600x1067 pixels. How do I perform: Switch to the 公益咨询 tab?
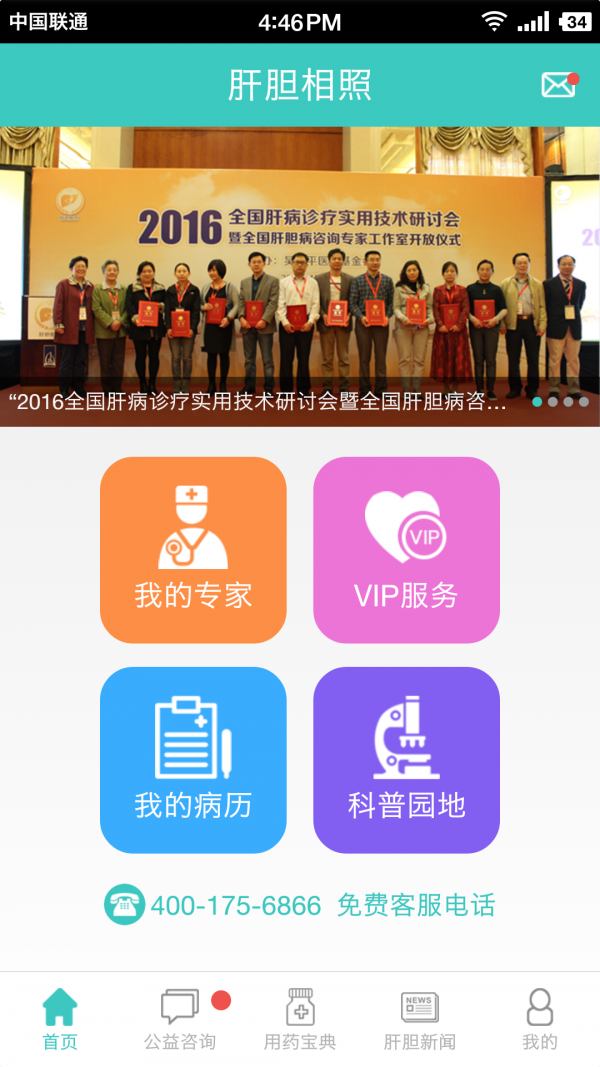pyautogui.click(x=180, y=1018)
